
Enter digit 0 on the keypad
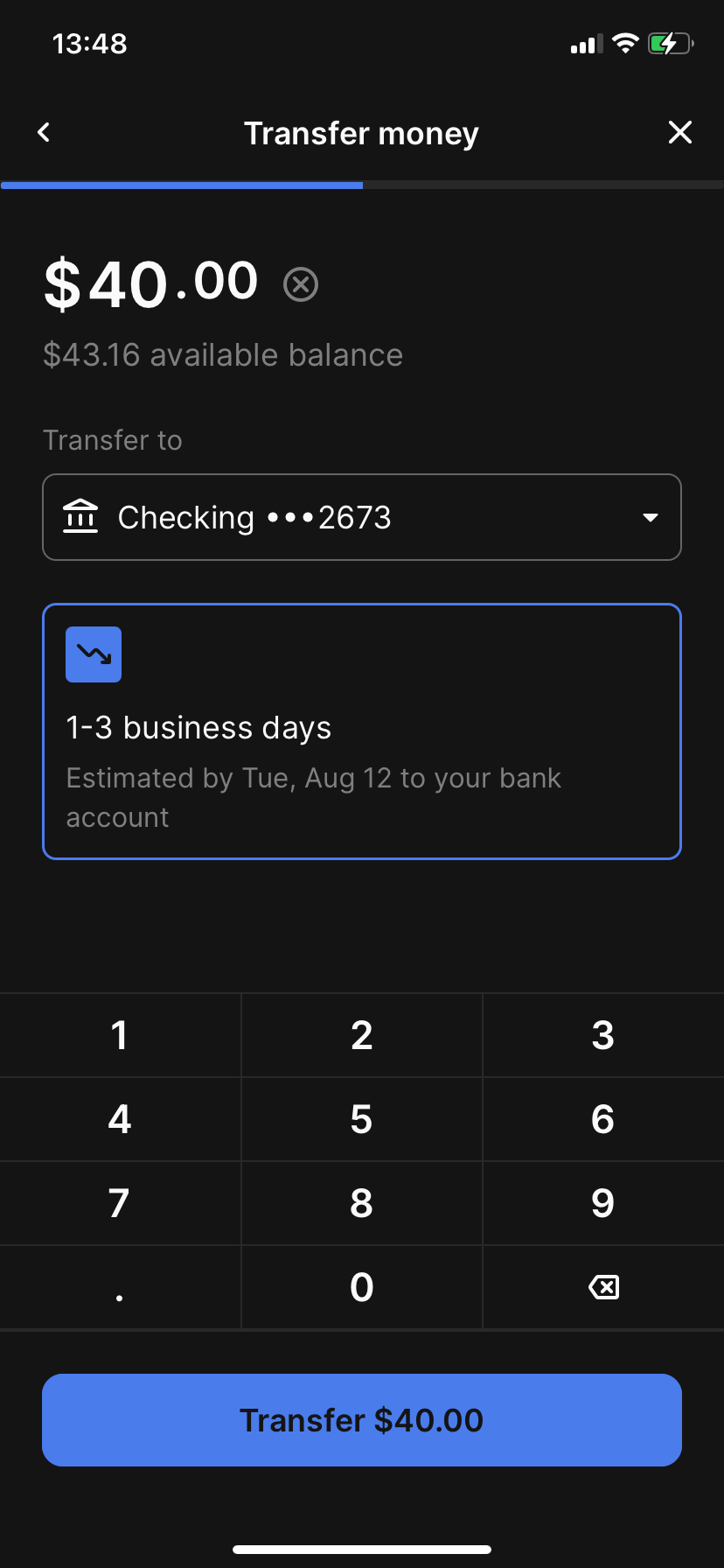point(362,1287)
